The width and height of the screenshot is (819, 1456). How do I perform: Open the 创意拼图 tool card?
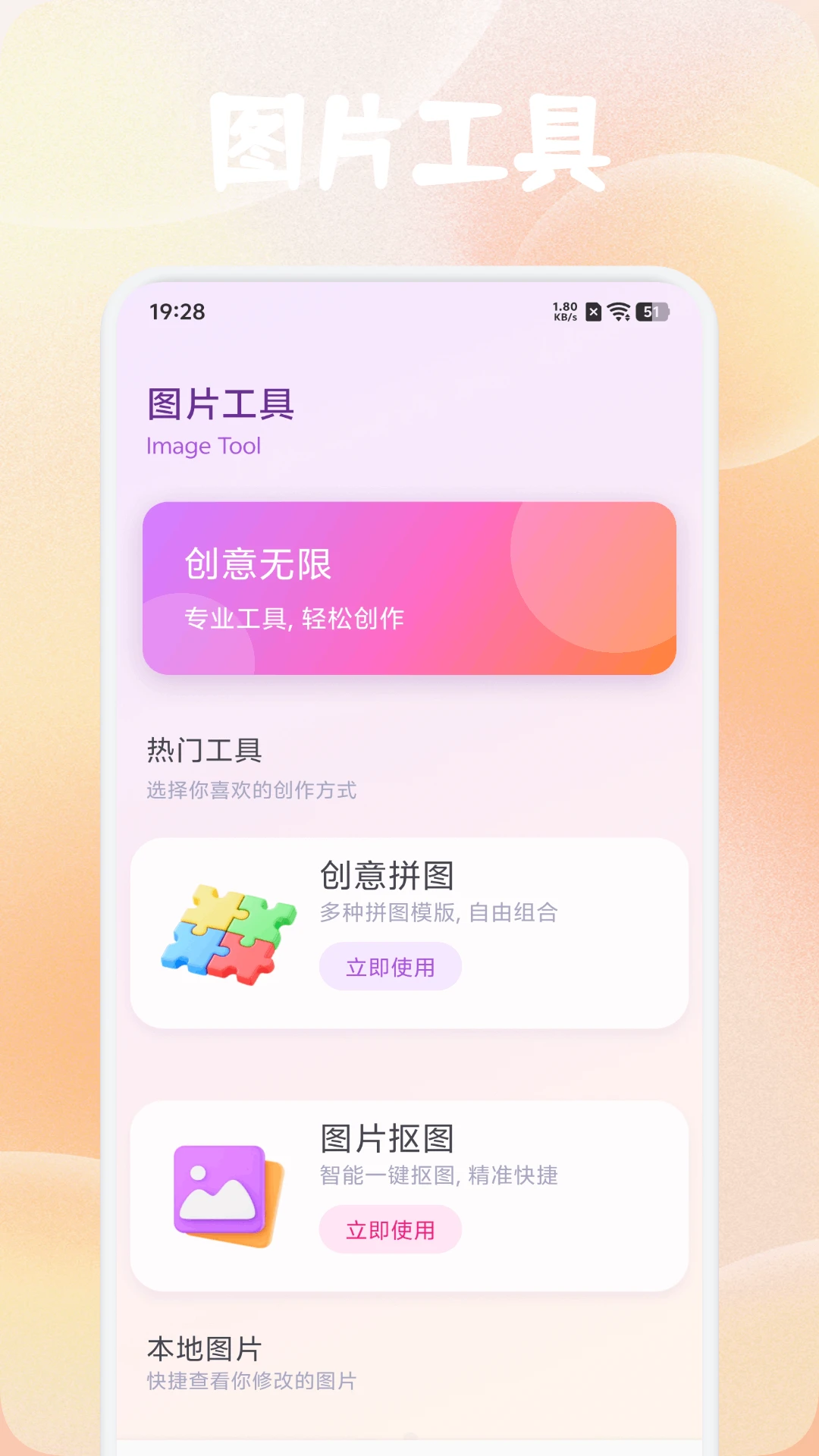(x=409, y=930)
